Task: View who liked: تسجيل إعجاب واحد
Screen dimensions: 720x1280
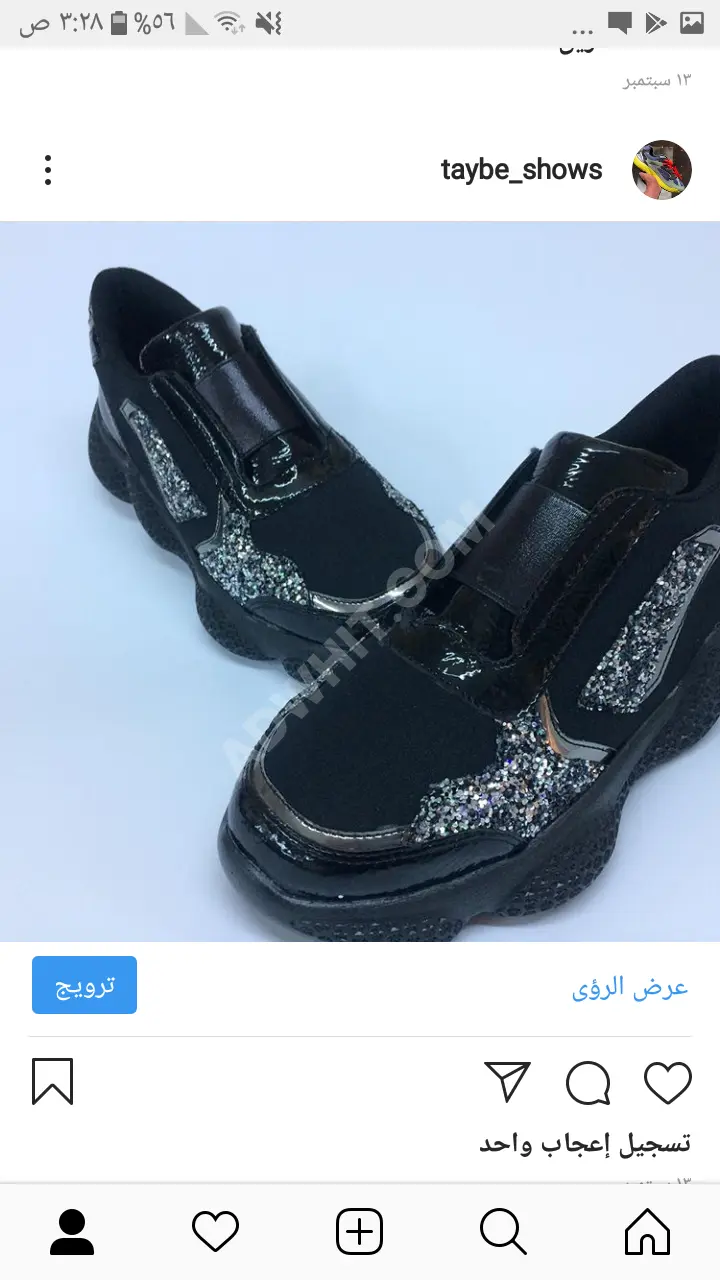Action: tap(585, 1143)
